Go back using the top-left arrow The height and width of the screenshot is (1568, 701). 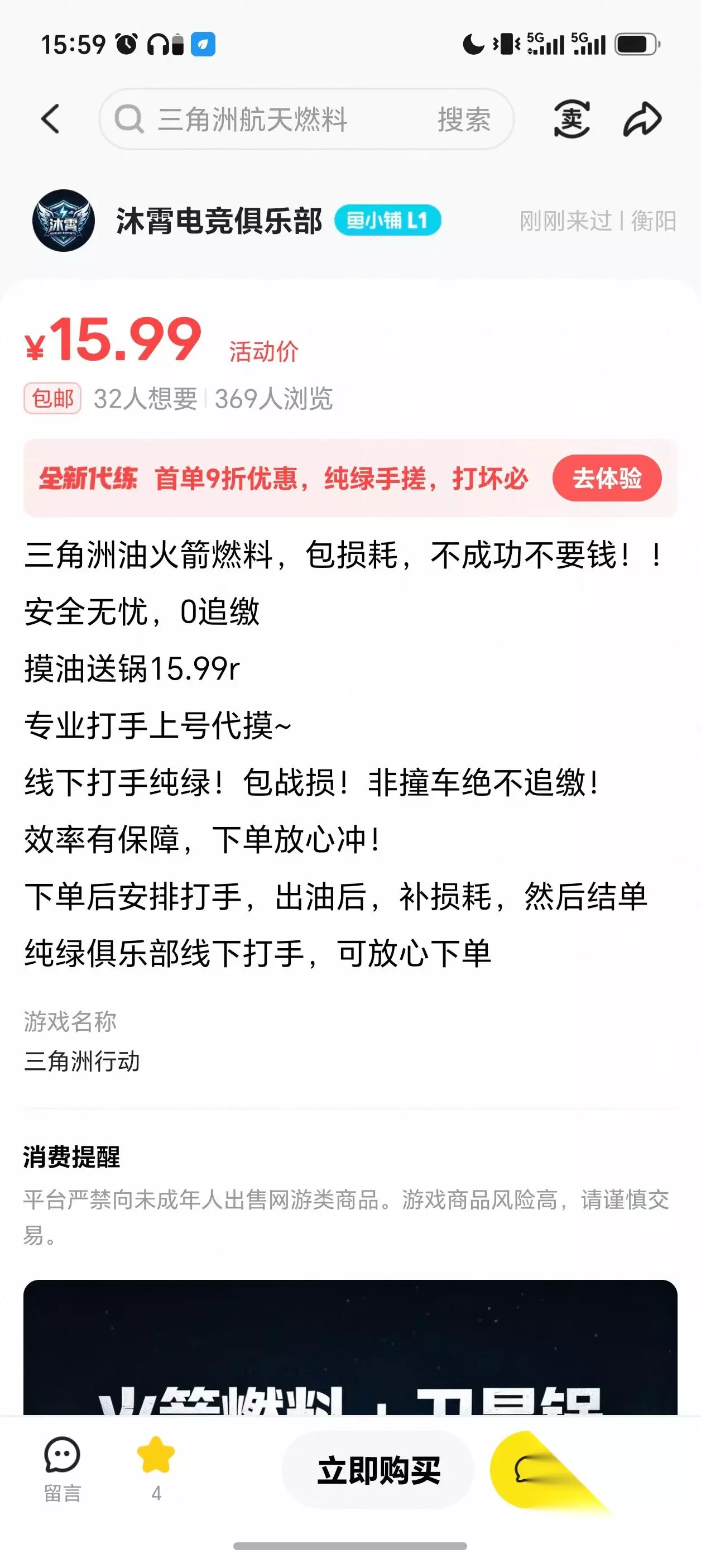click(51, 119)
